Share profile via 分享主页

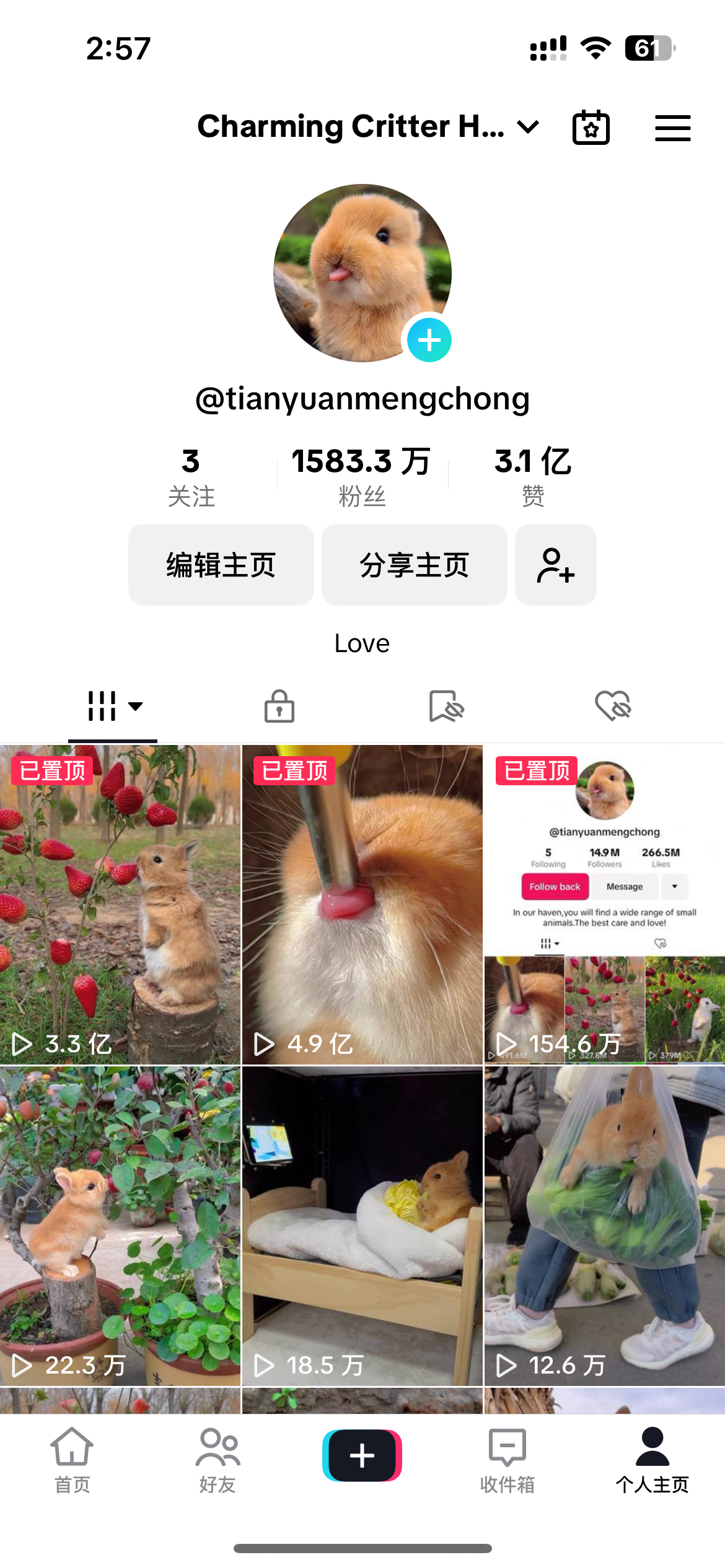[x=414, y=565]
